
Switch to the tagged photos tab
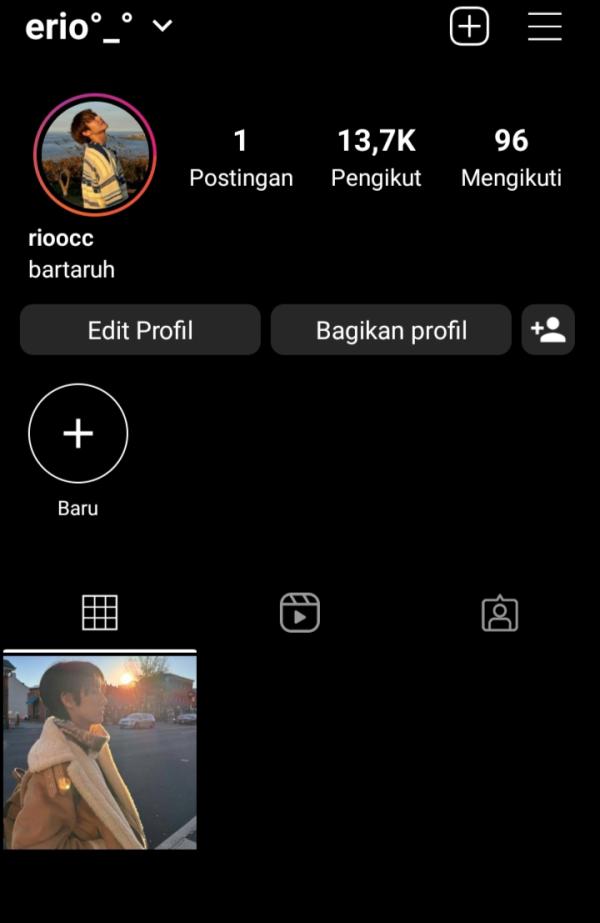click(500, 613)
